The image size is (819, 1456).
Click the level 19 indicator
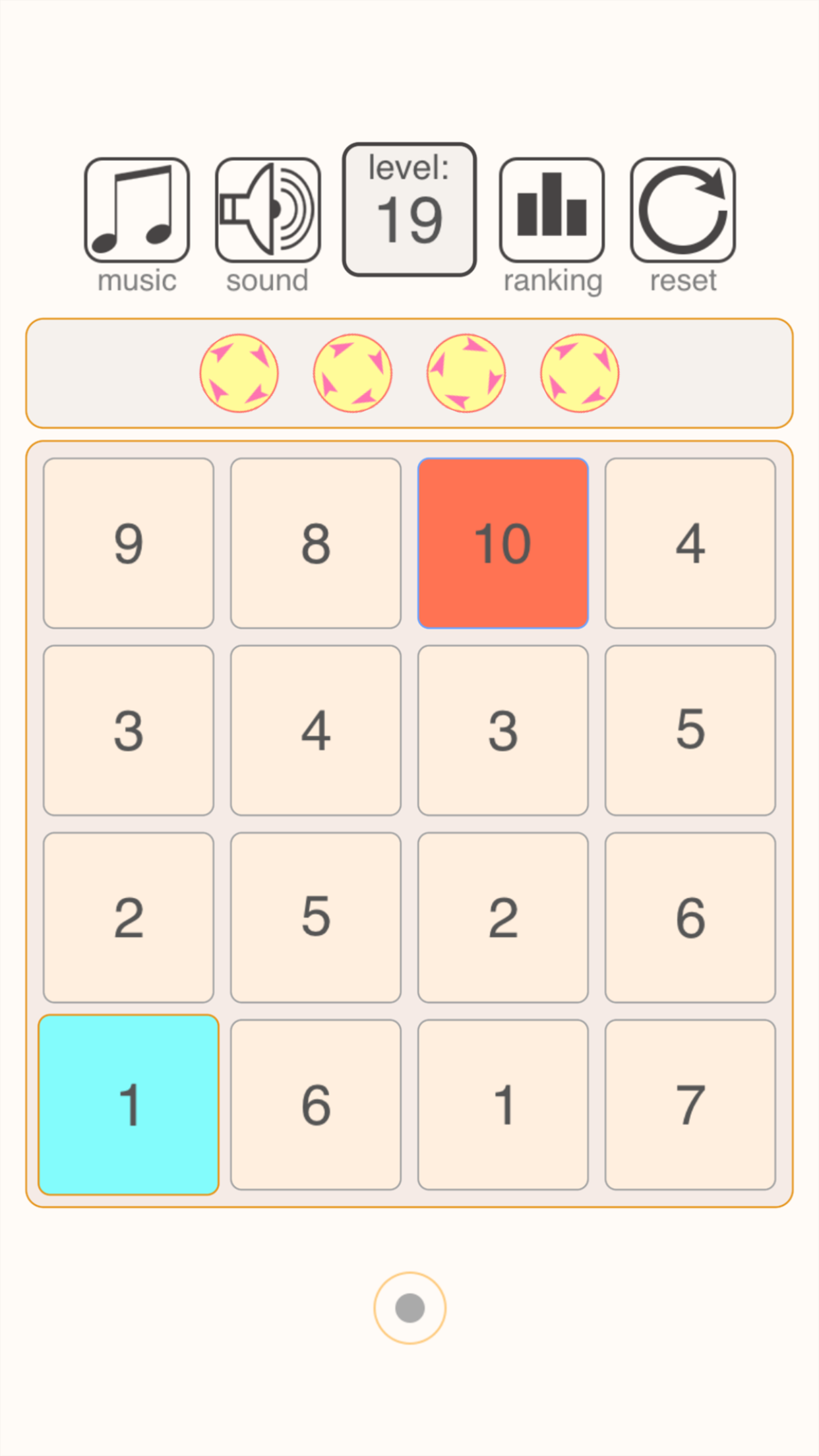tap(408, 208)
